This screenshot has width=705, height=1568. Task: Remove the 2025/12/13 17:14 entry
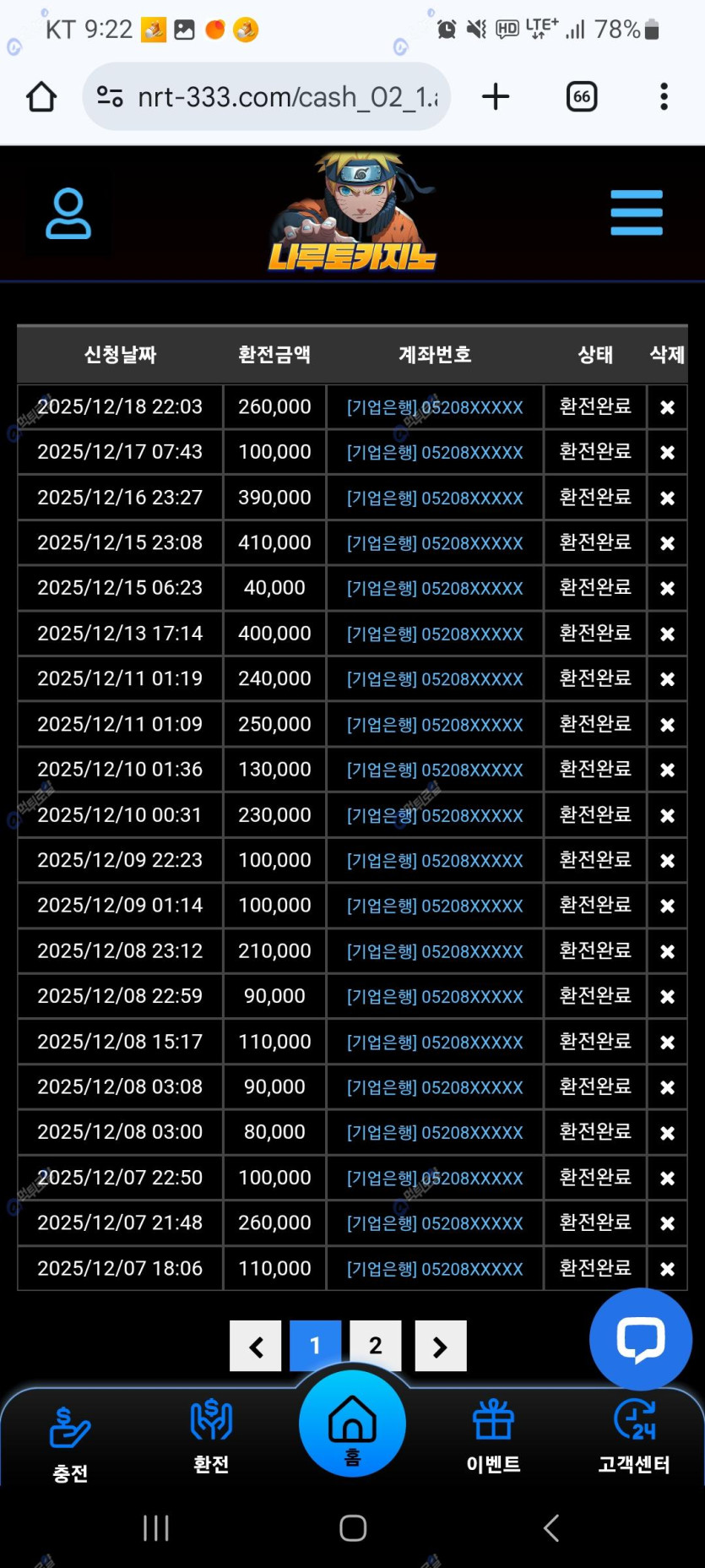(x=667, y=634)
